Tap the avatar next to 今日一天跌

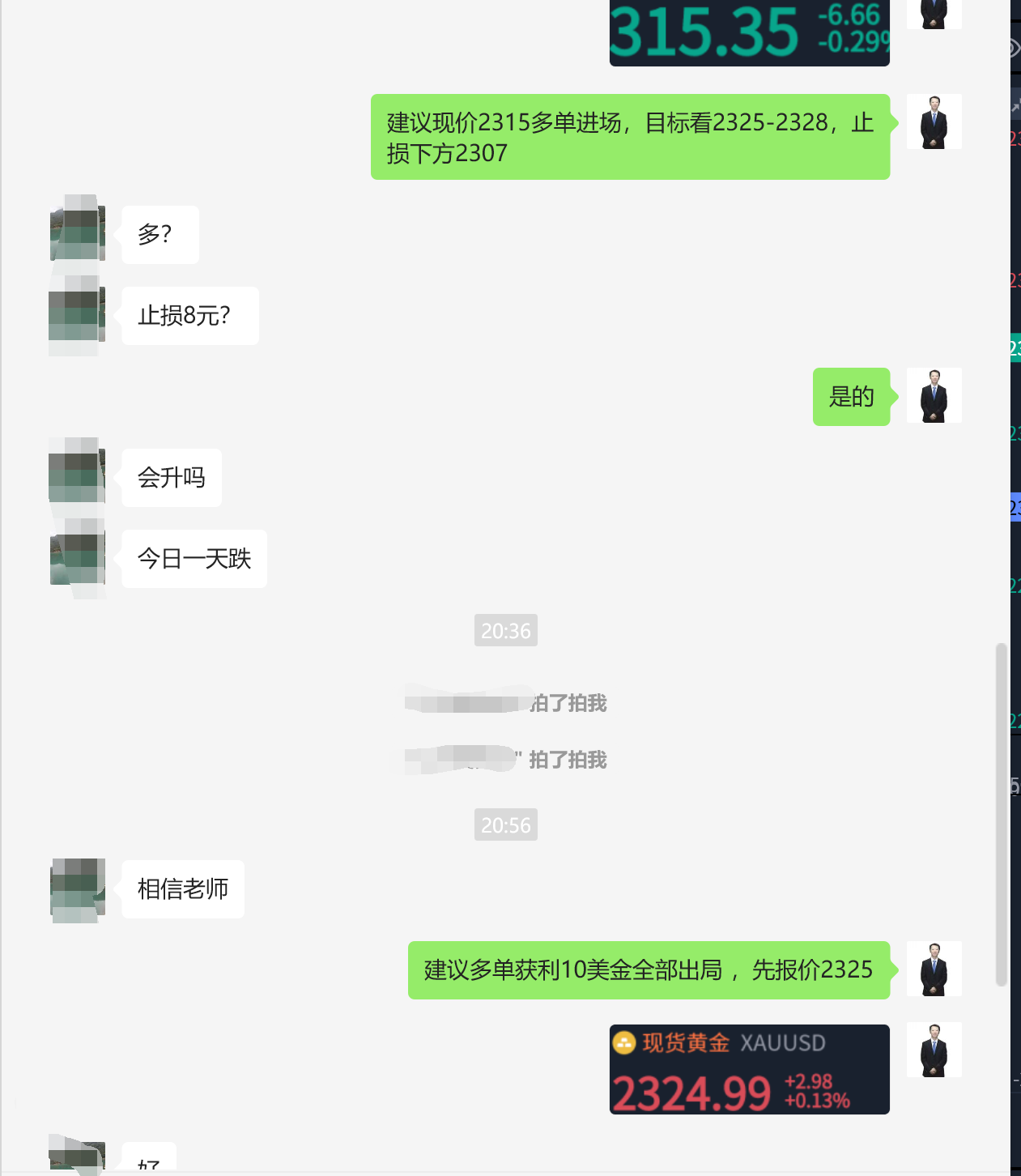point(78,559)
